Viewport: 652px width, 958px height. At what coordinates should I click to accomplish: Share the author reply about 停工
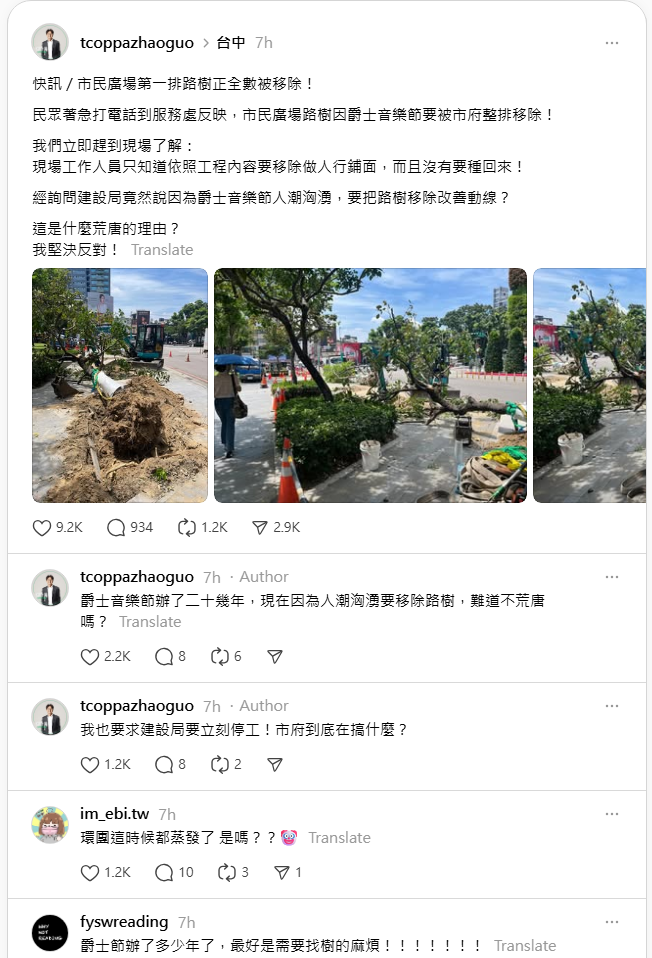pos(275,765)
